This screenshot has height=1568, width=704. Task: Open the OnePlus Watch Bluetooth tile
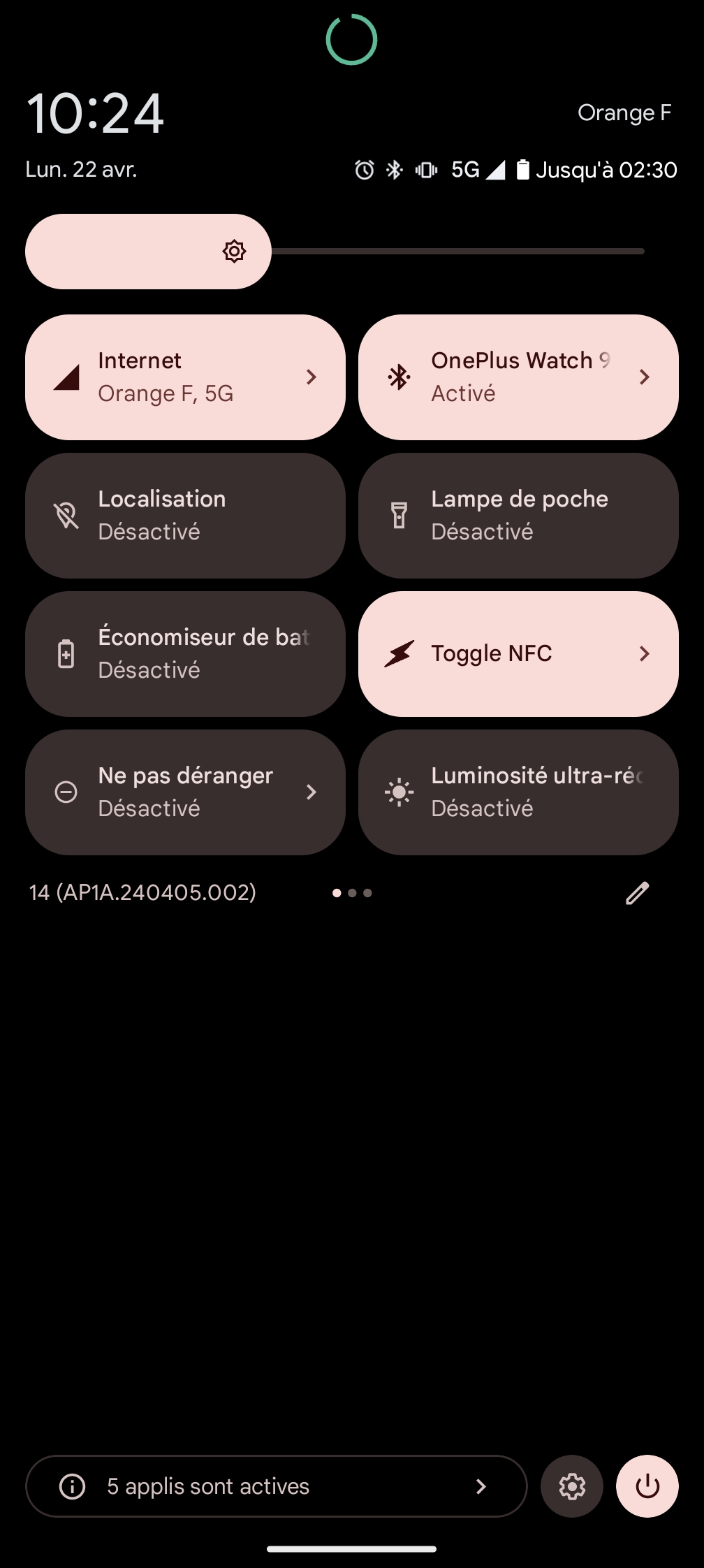tap(518, 377)
